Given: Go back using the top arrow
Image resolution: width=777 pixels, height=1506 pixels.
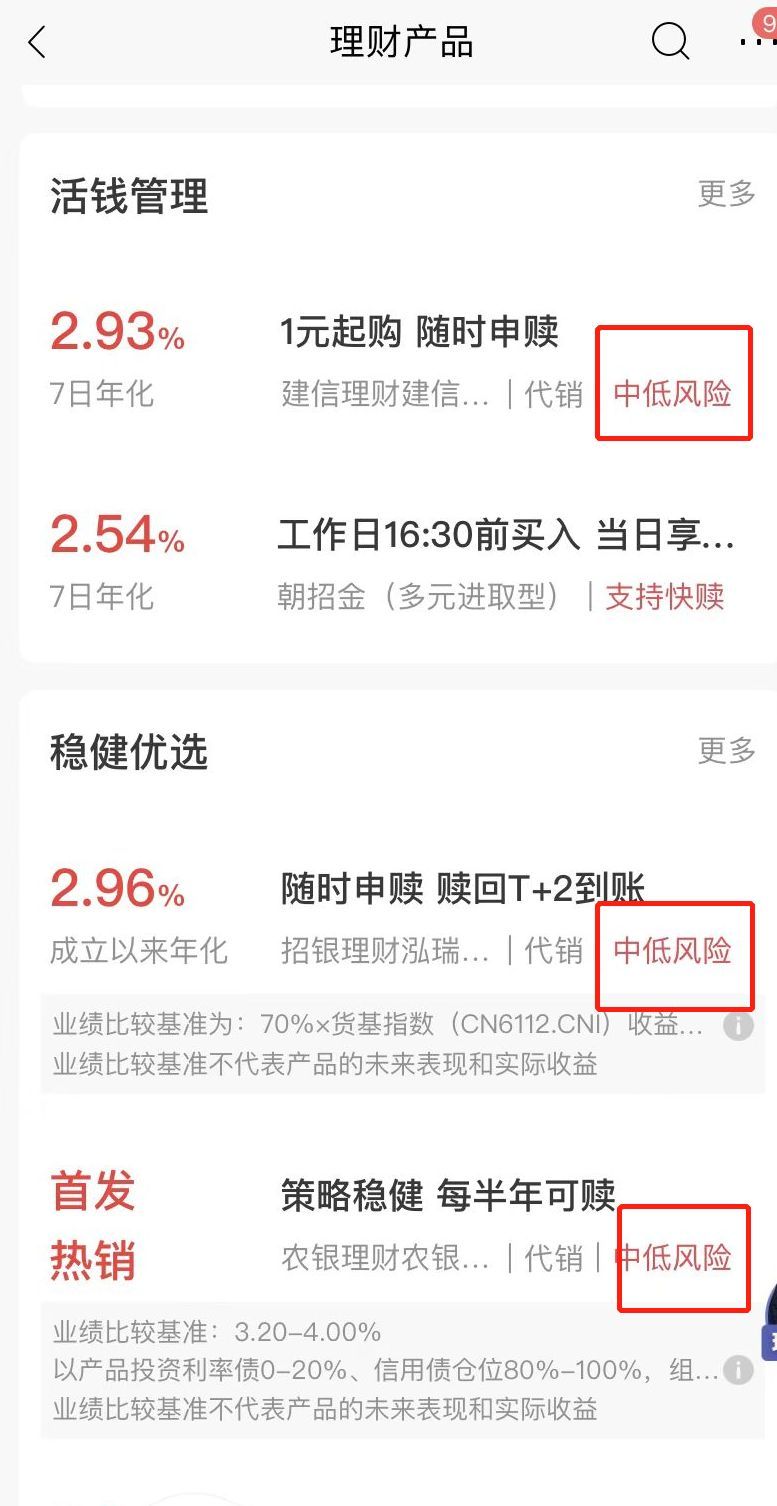Looking at the screenshot, I should tap(38, 42).
